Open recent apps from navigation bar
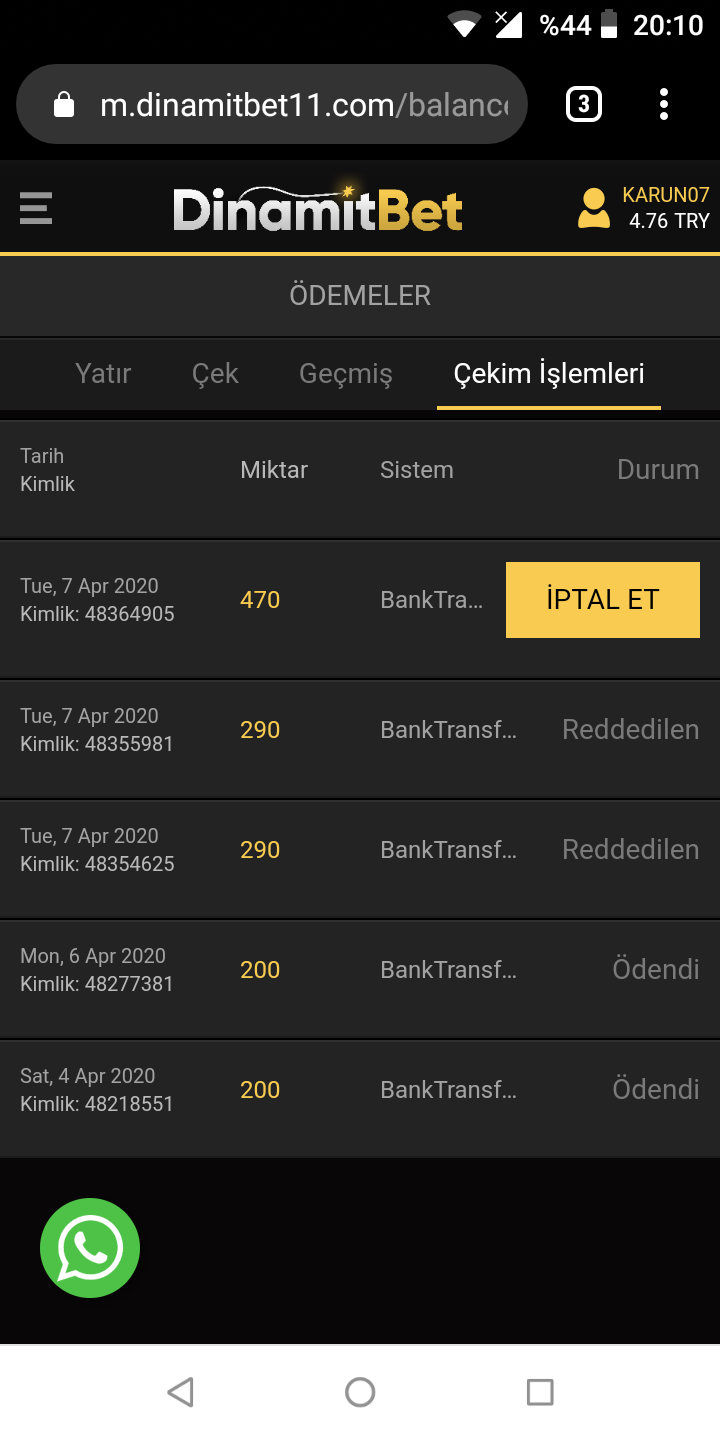 (x=540, y=1392)
